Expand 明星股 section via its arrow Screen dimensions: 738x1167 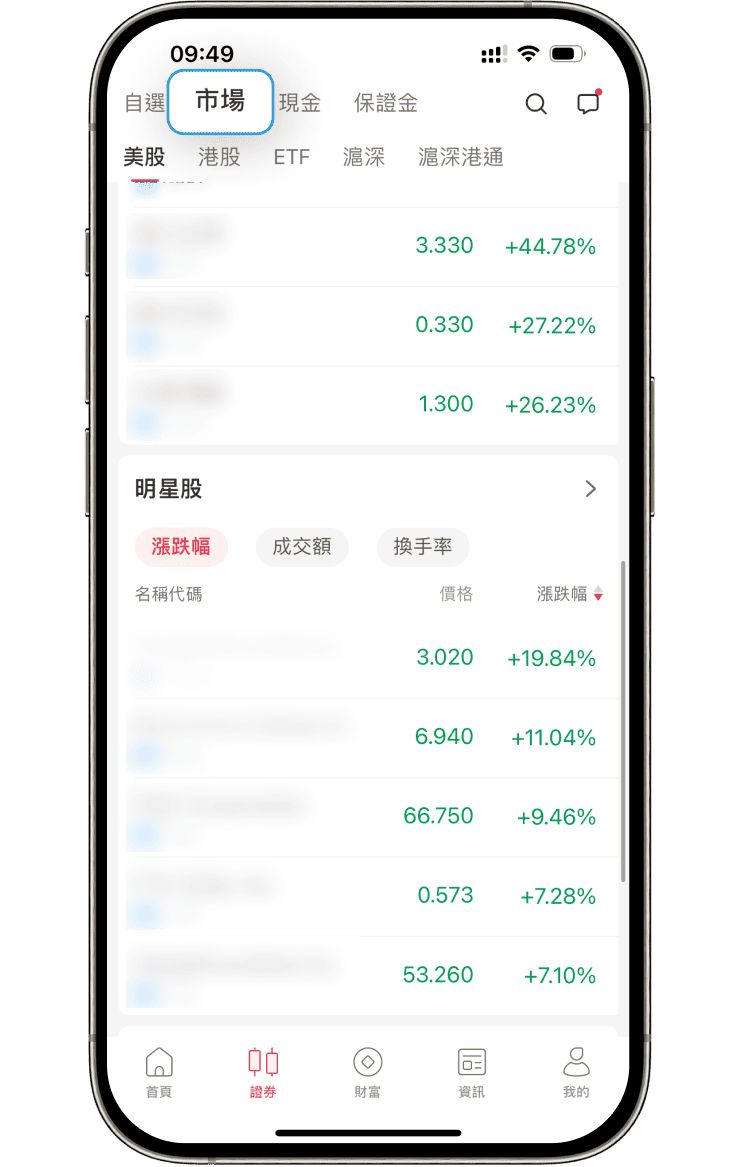coord(590,489)
